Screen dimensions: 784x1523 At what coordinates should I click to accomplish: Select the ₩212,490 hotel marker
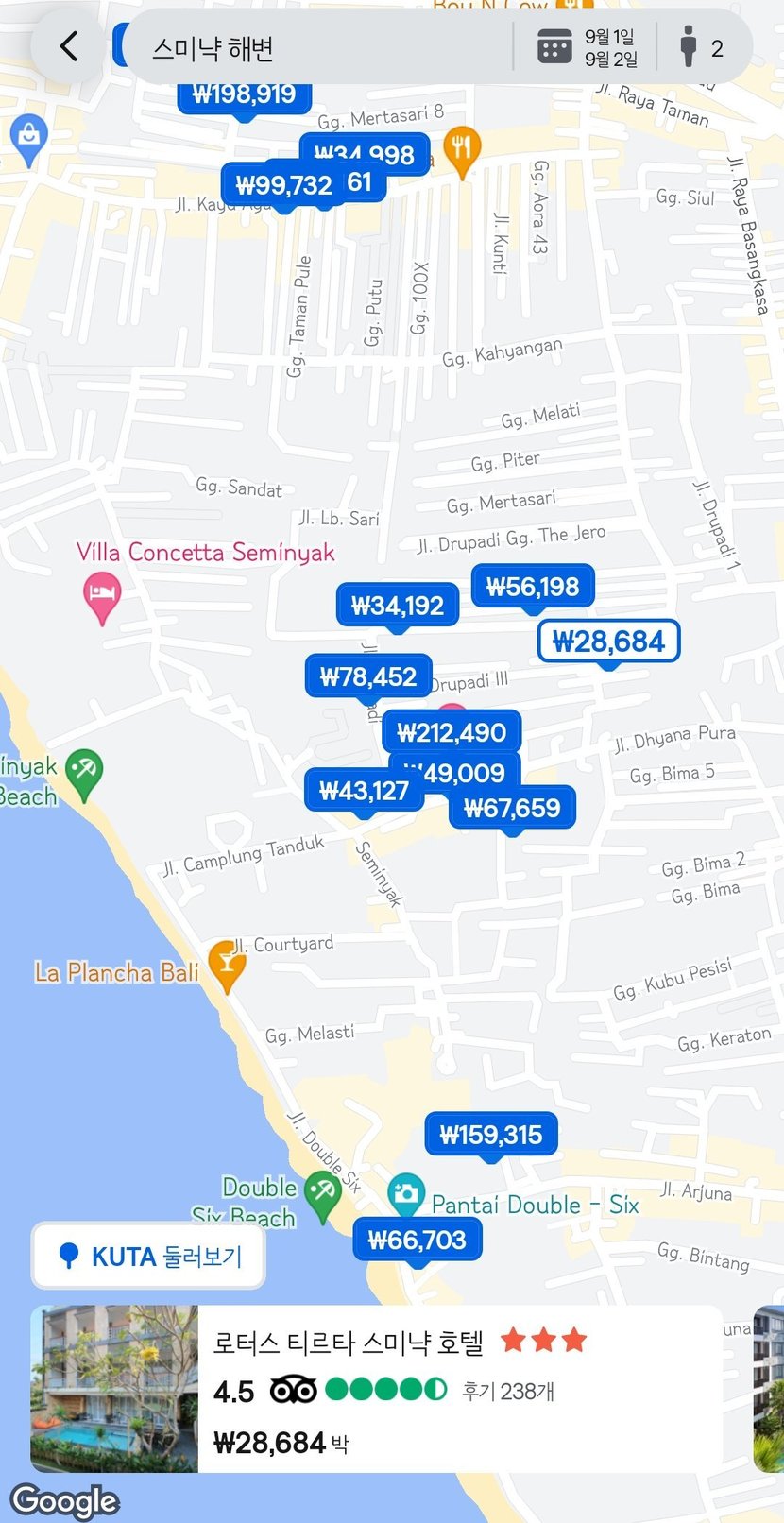pos(451,732)
